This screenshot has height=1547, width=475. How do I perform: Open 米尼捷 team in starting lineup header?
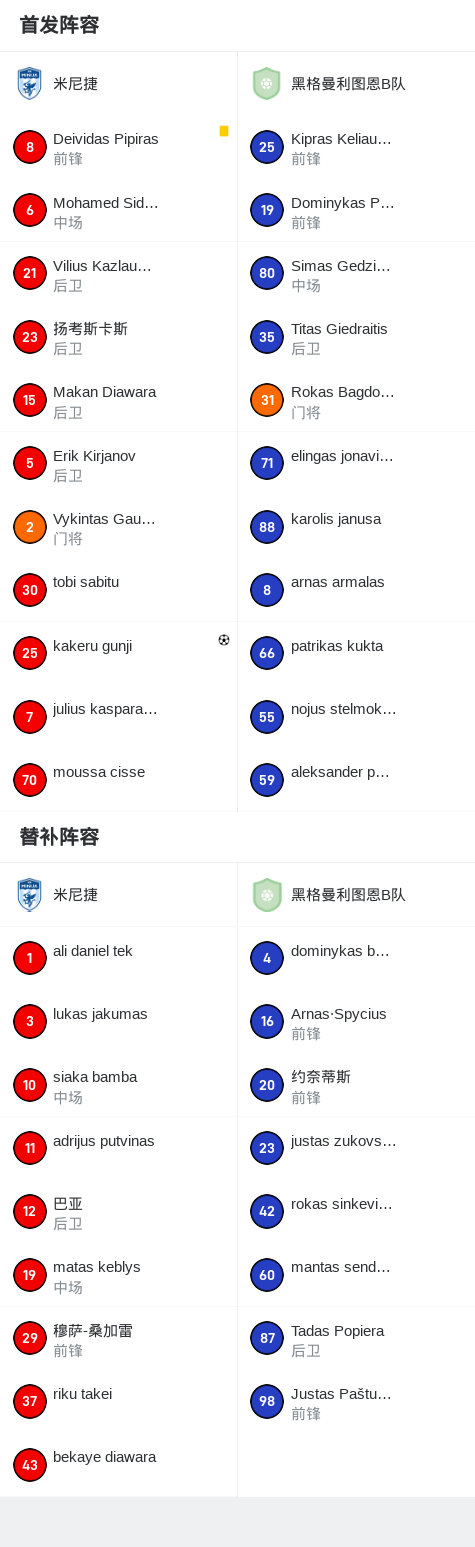(x=118, y=84)
